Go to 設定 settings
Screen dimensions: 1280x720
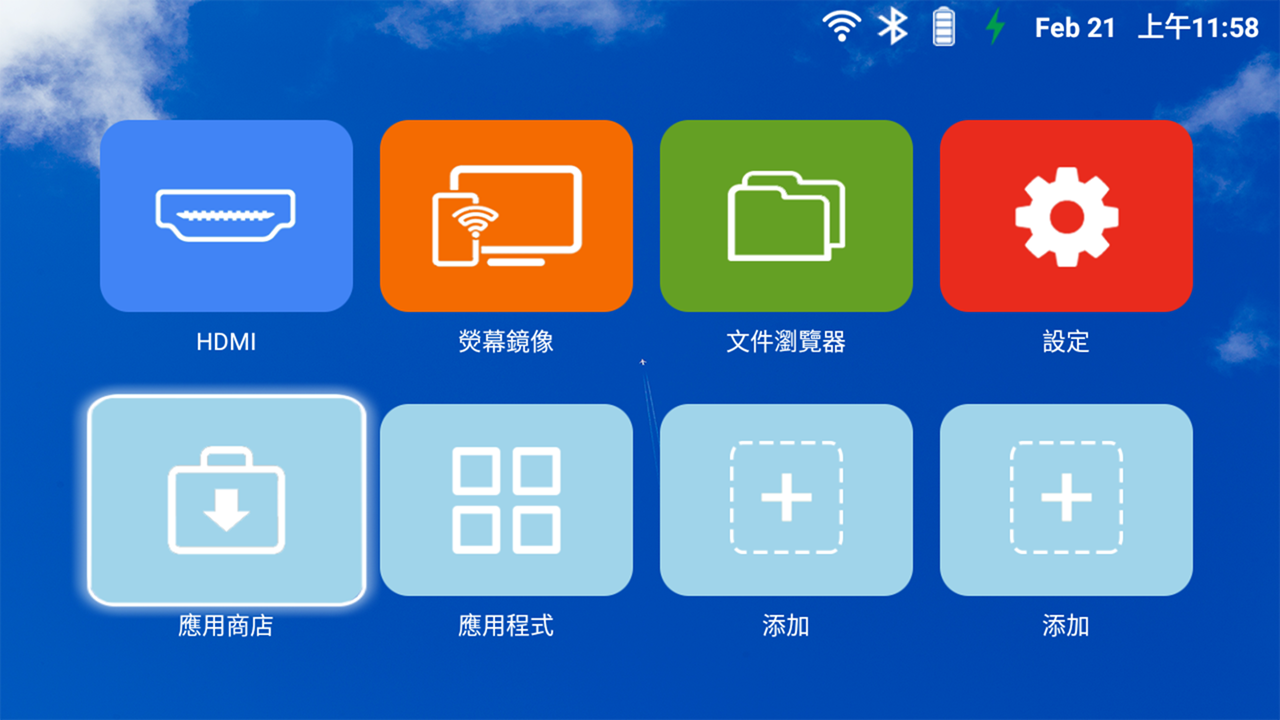point(1066,216)
